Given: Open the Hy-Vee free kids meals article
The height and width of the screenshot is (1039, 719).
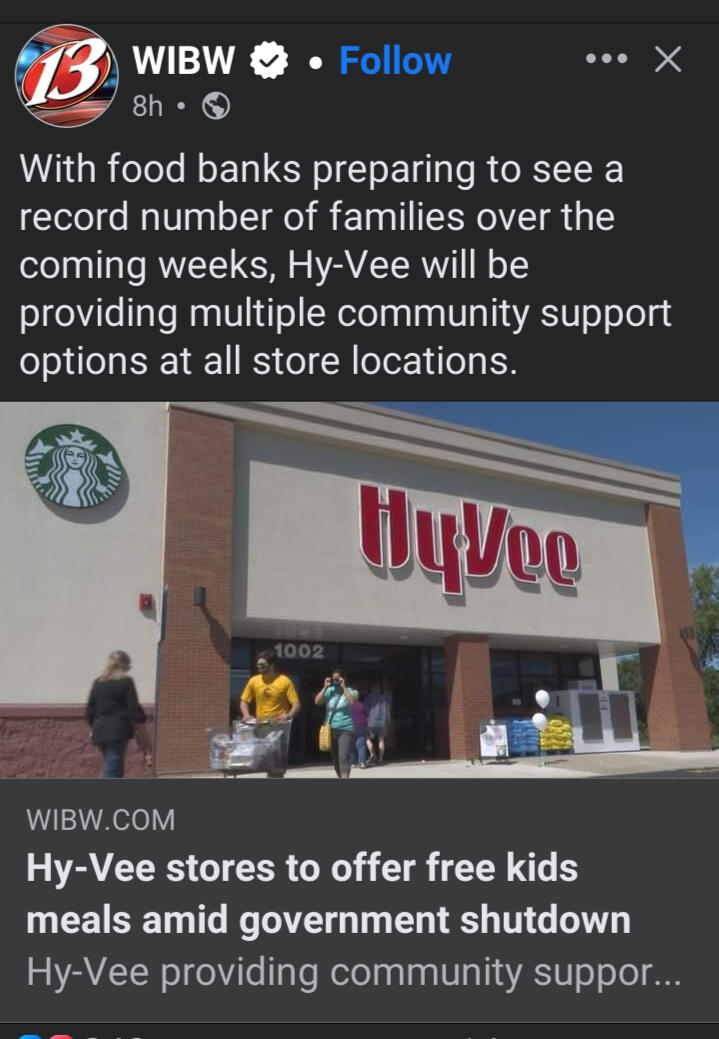Looking at the screenshot, I should [x=328, y=893].
